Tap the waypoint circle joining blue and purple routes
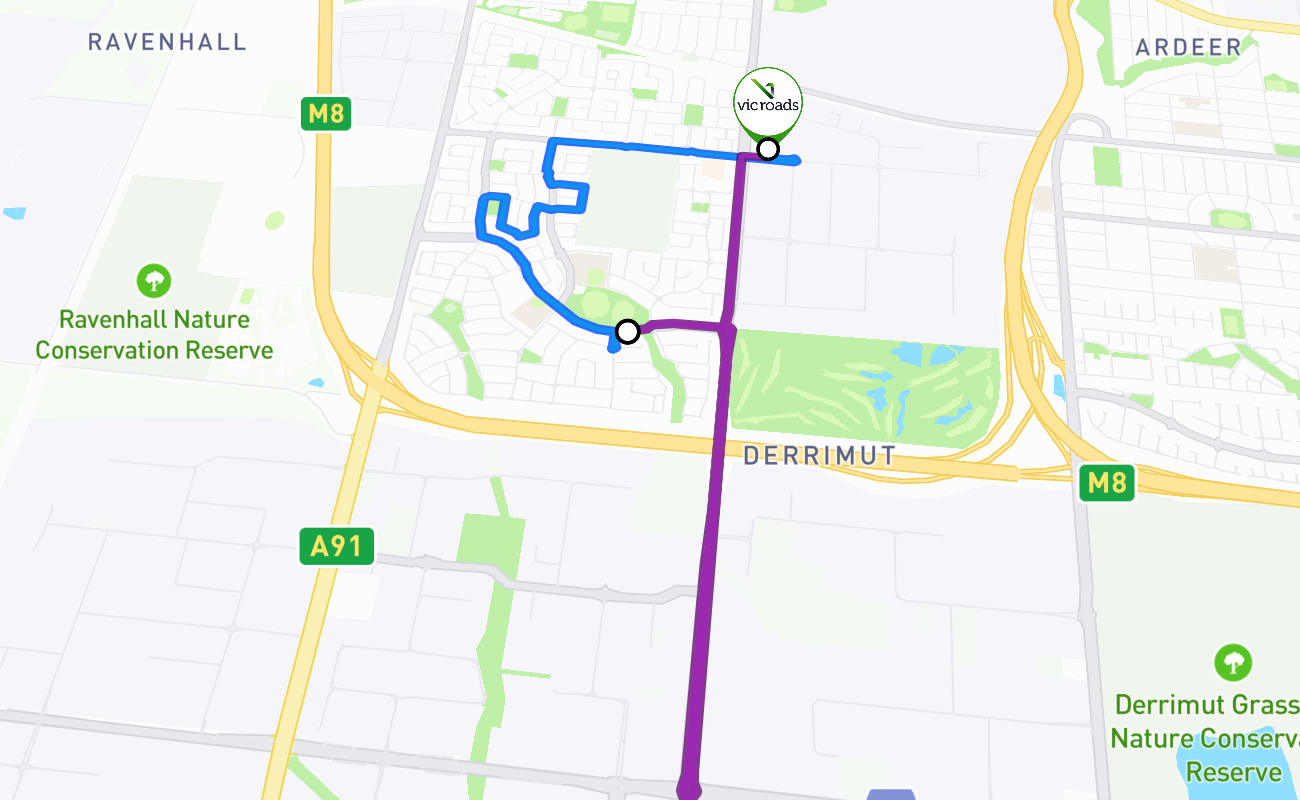 coord(627,331)
